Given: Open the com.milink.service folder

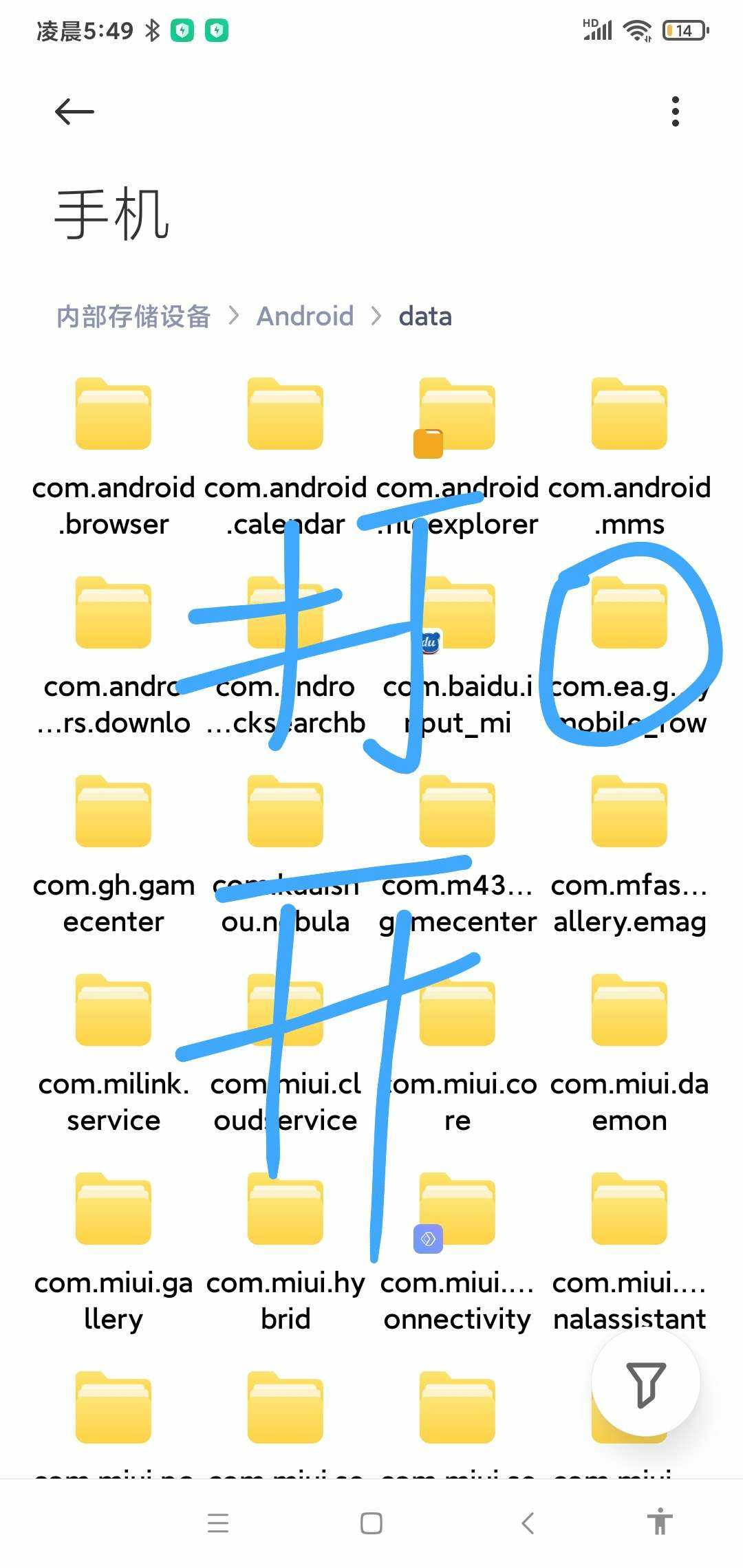Looking at the screenshot, I should pos(114,1011).
